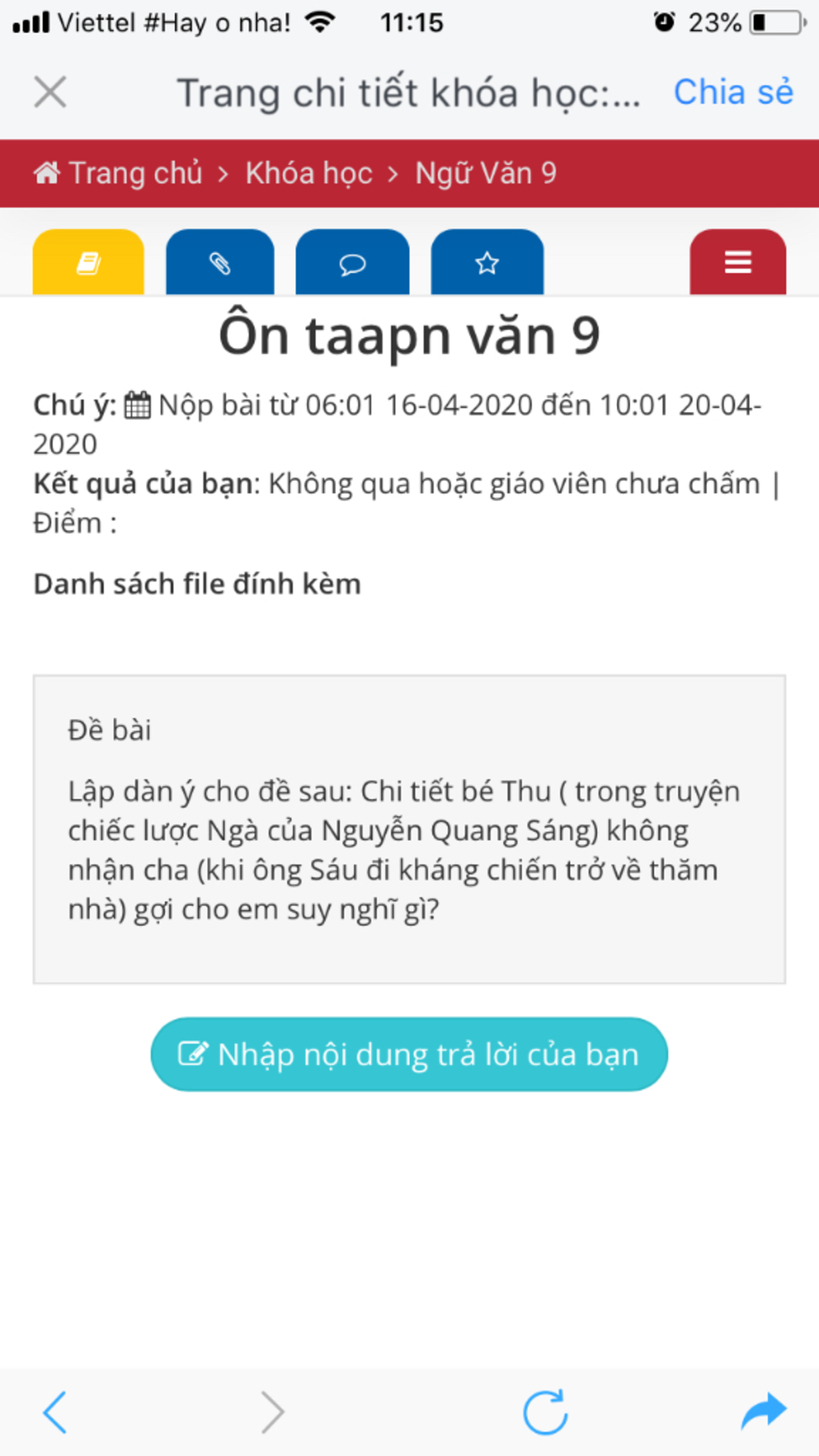The height and width of the screenshot is (1456, 819).
Task: Open the red hamburger menu
Action: tap(737, 262)
